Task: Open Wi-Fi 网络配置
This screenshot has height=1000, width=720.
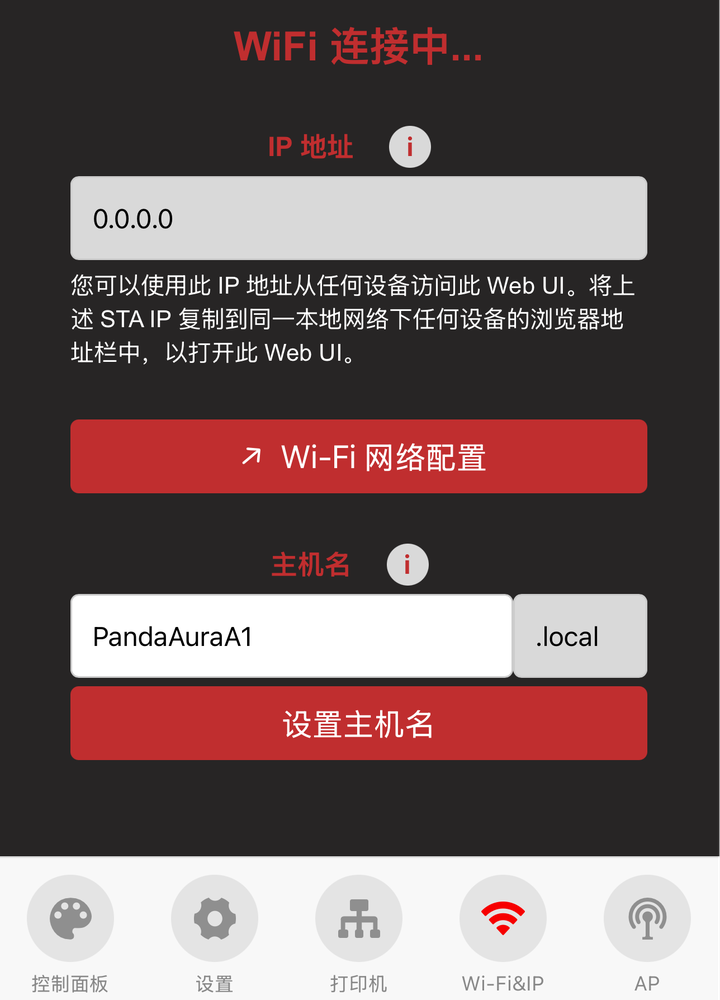Action: coord(358,457)
